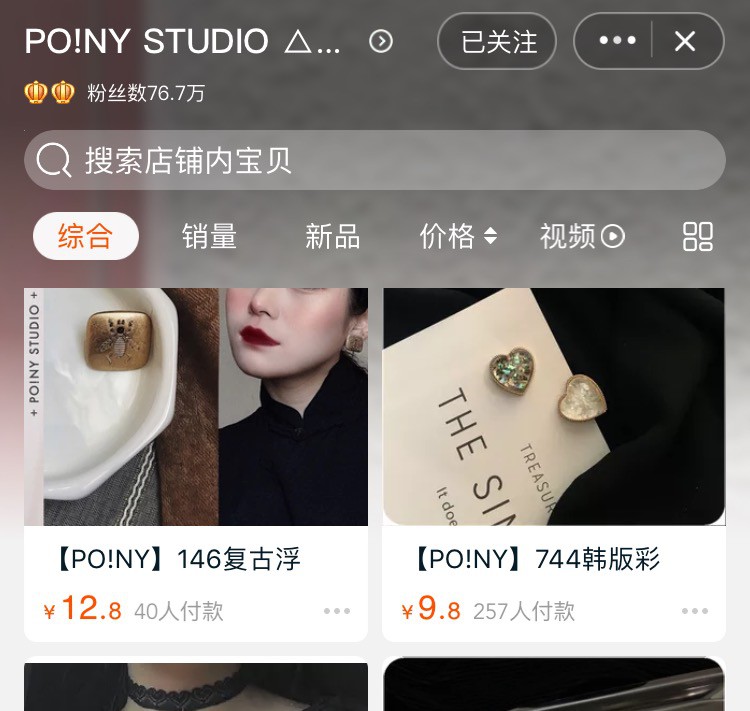Switch to the 新品 new arrivals tab
The height and width of the screenshot is (711, 750).
click(332, 236)
